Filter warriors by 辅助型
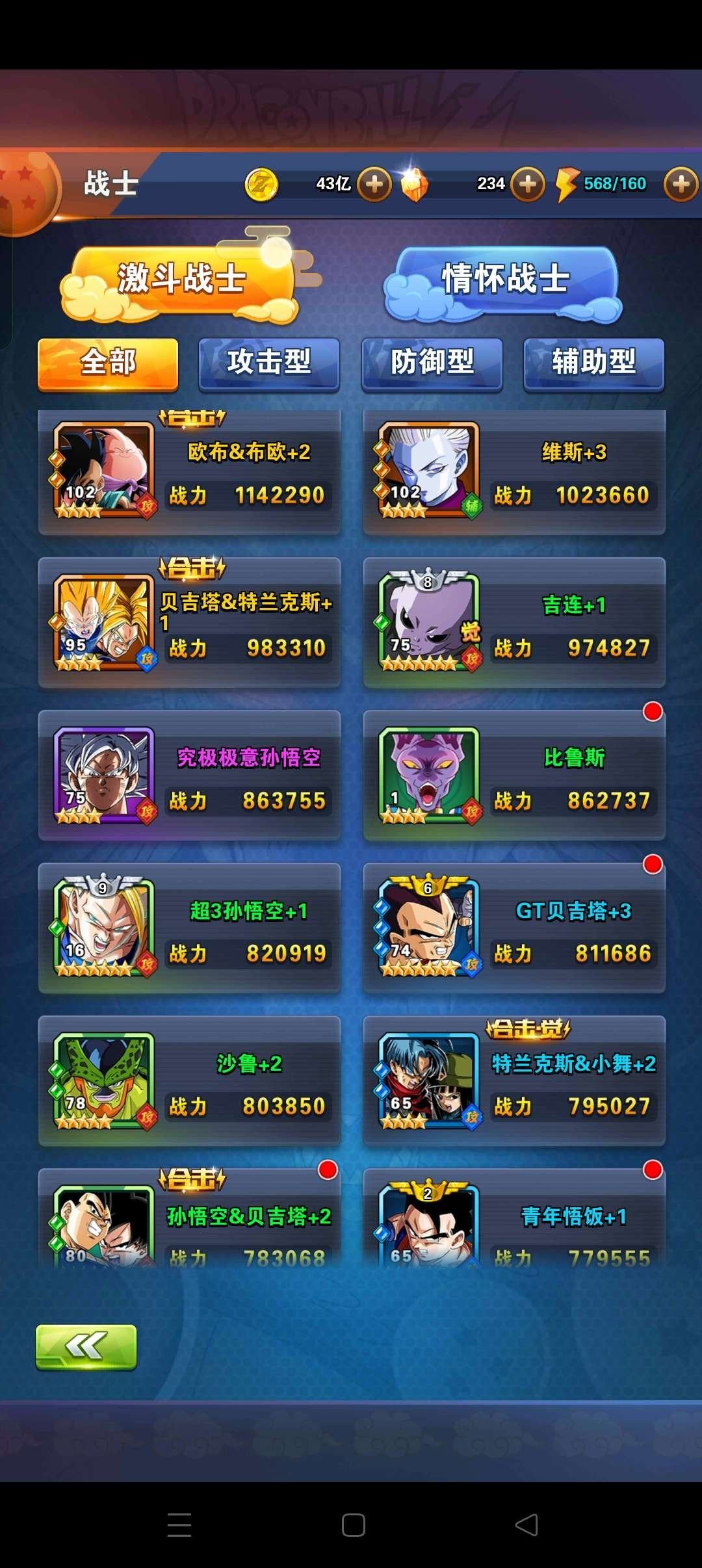The width and height of the screenshot is (702, 1568). [x=593, y=363]
